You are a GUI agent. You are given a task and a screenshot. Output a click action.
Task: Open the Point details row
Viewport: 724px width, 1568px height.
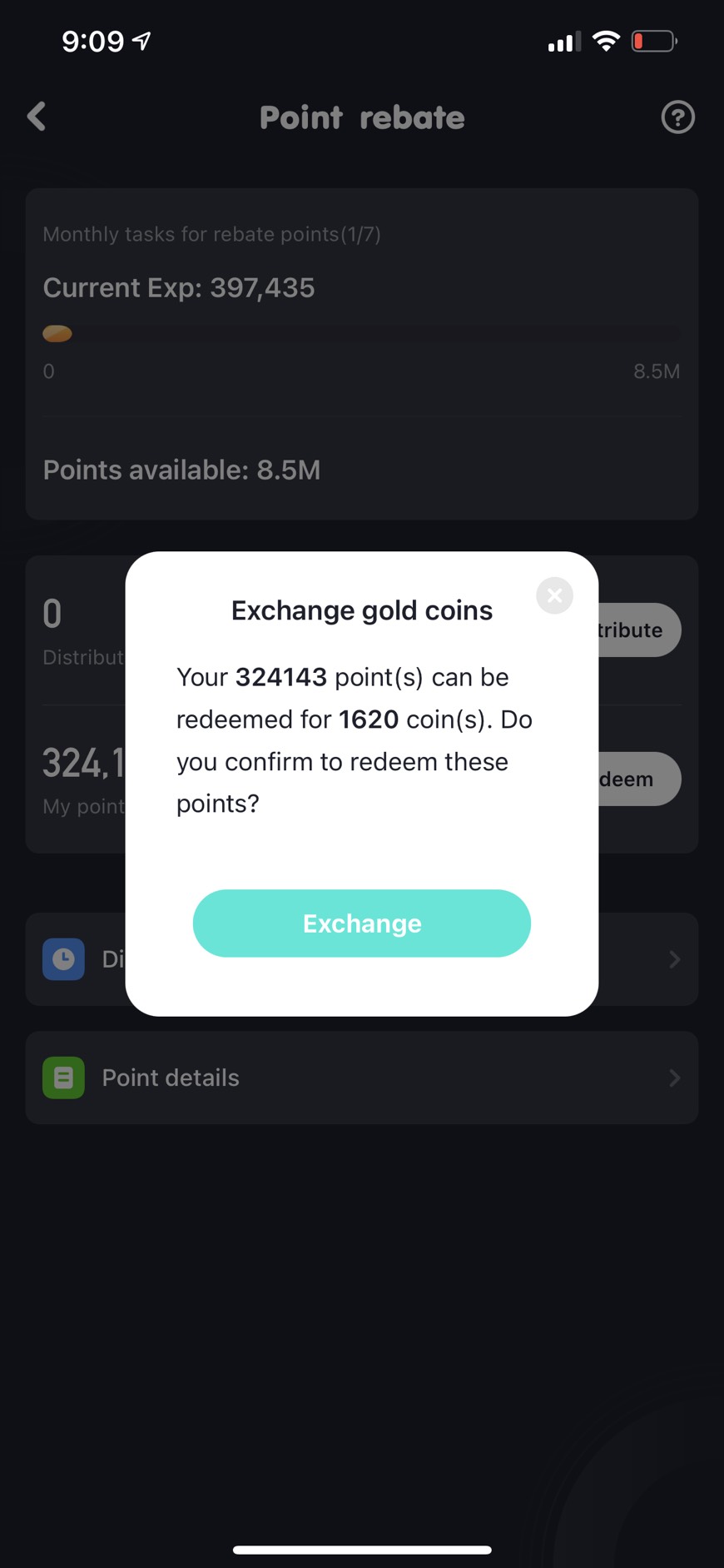(x=361, y=1078)
